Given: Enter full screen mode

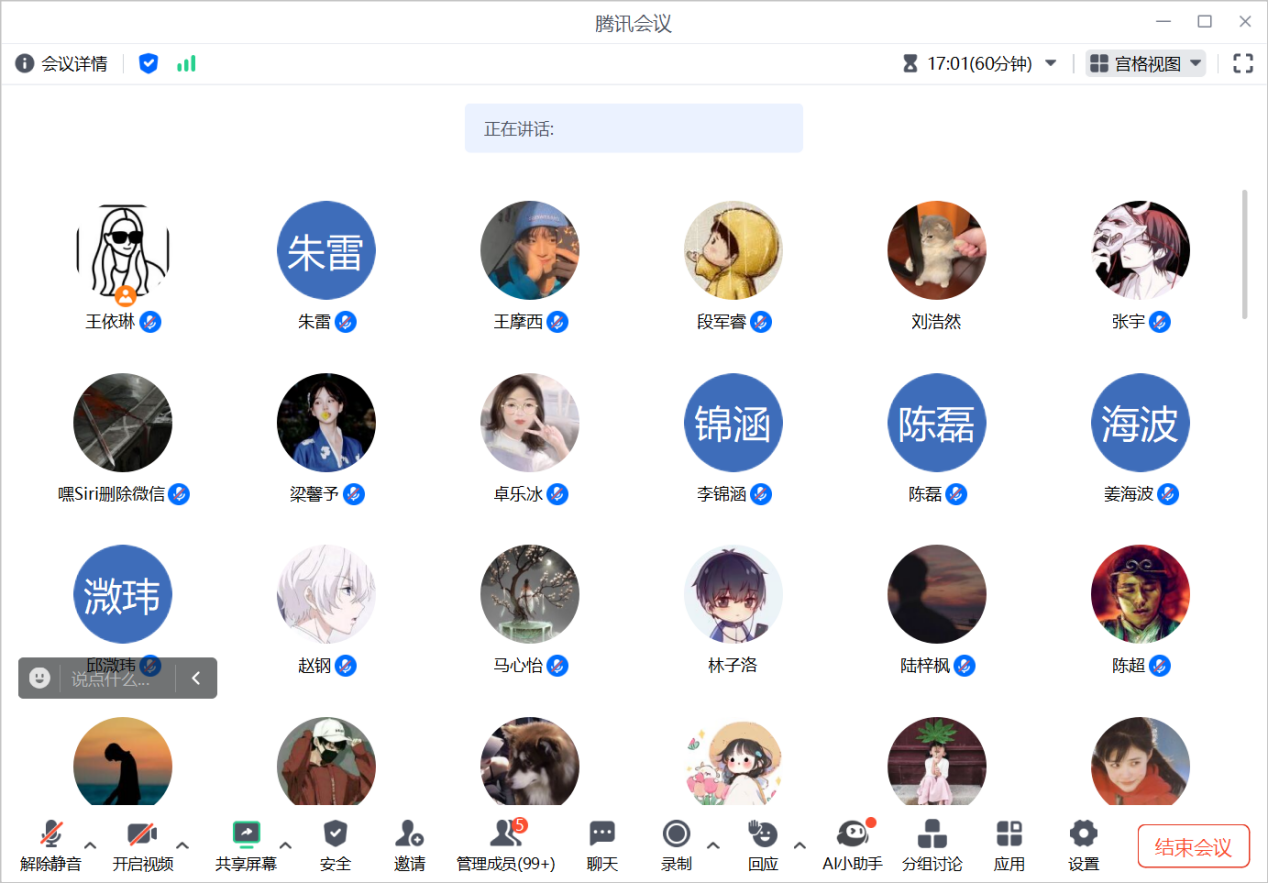Looking at the screenshot, I should (x=1243, y=64).
